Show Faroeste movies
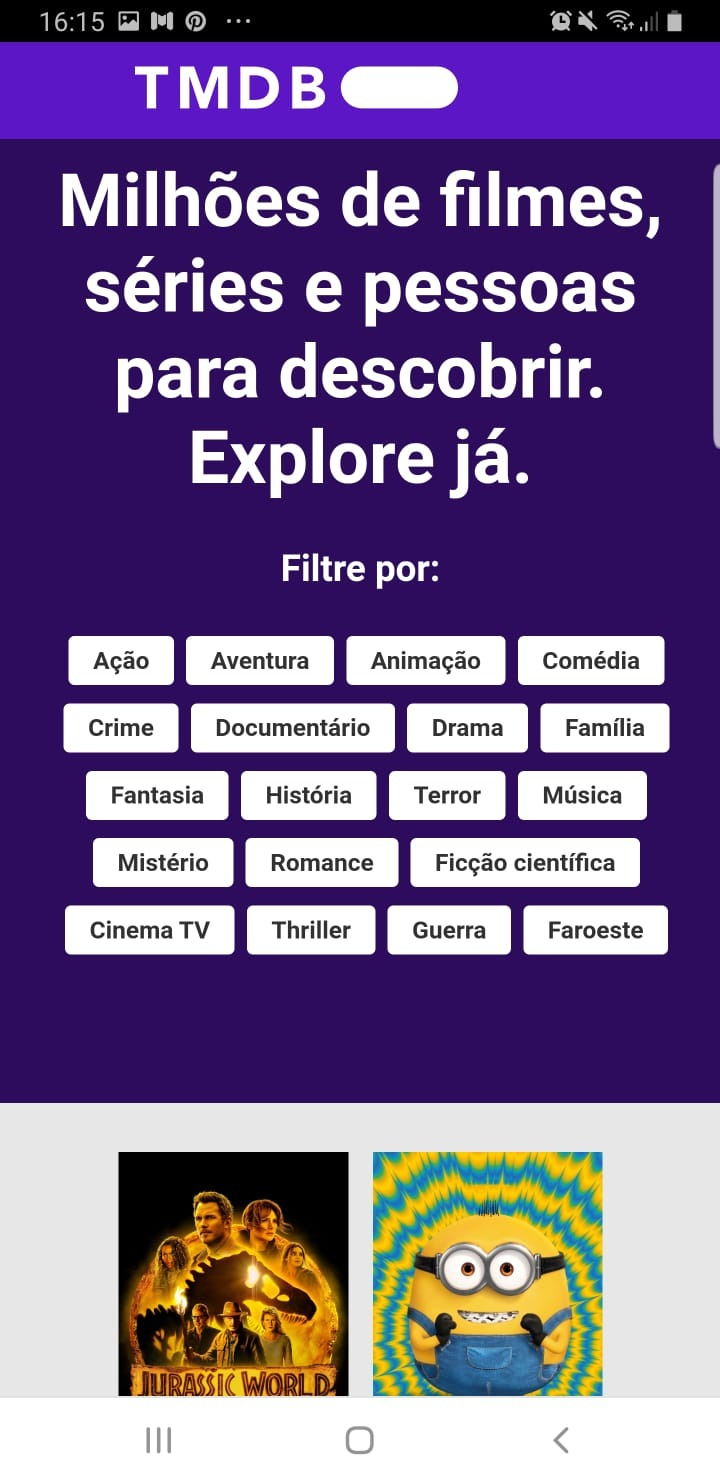 point(595,930)
